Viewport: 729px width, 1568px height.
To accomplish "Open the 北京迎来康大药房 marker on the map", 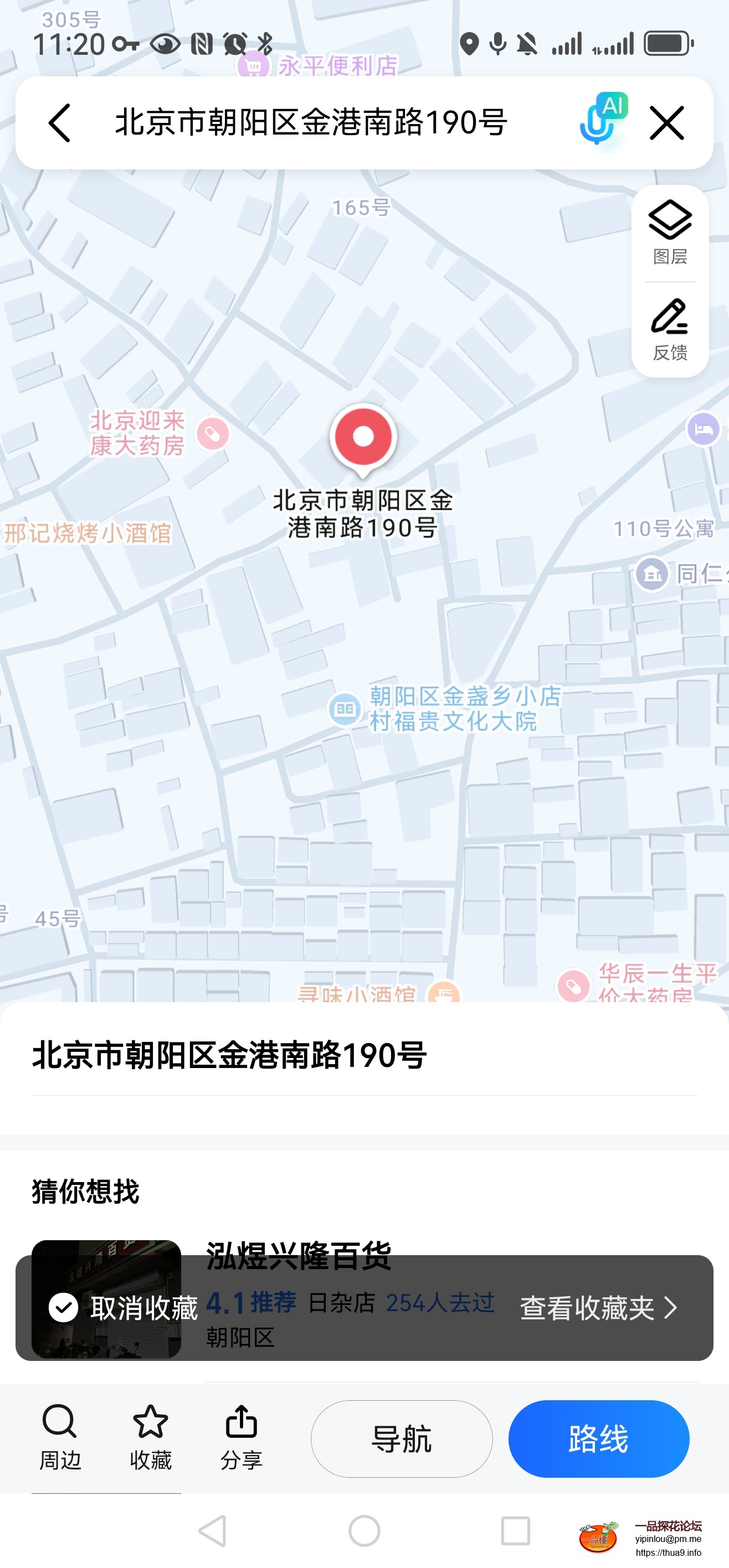I will pos(213,434).
